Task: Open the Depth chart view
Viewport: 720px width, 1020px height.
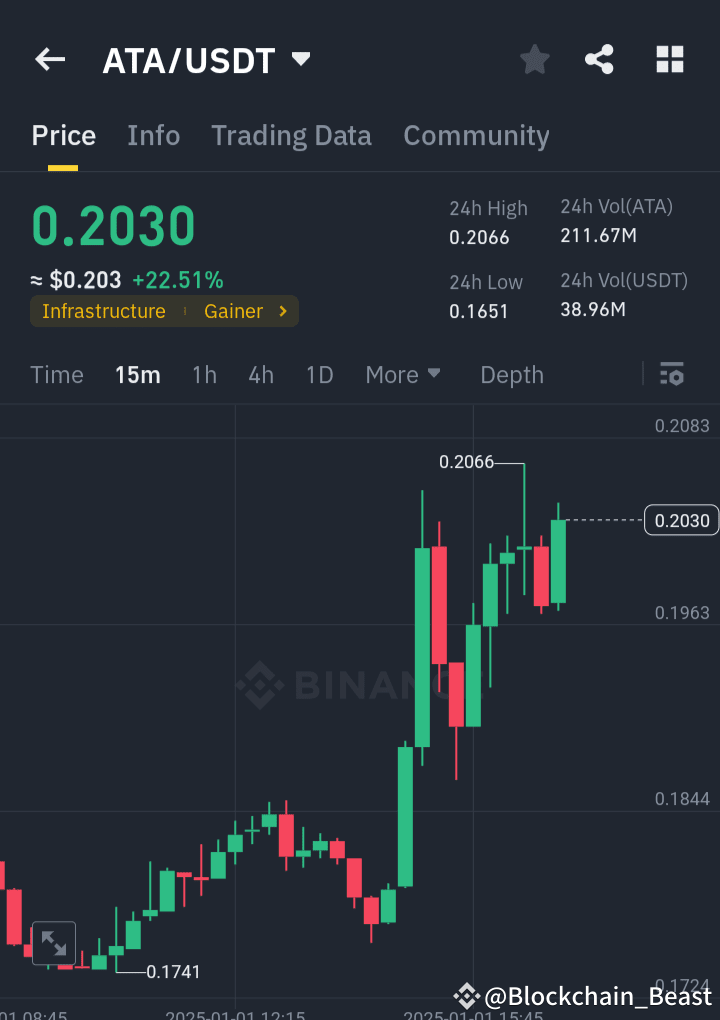Action: pos(511,374)
